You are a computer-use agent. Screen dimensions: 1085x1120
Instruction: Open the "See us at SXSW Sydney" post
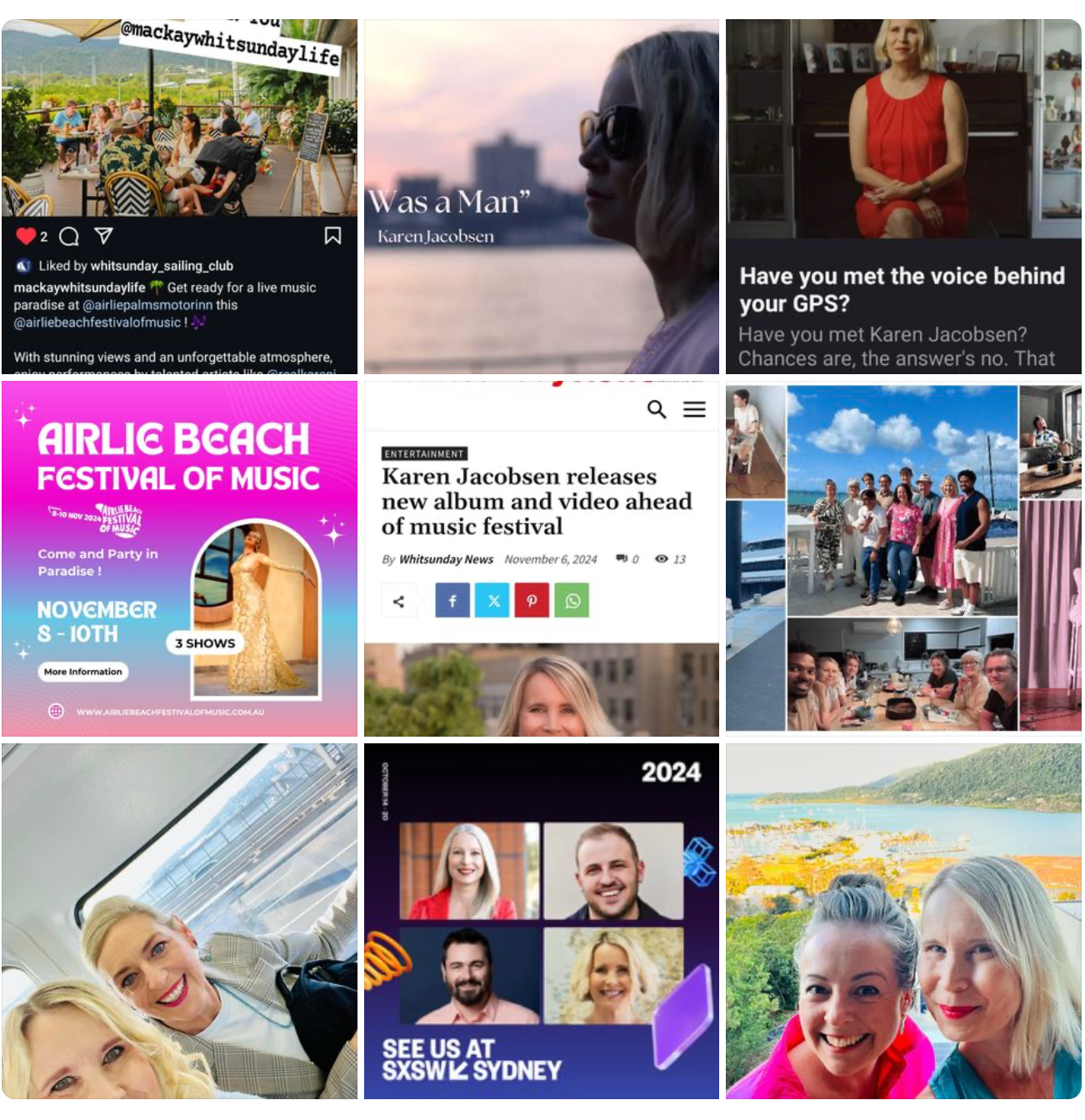[x=542, y=921]
